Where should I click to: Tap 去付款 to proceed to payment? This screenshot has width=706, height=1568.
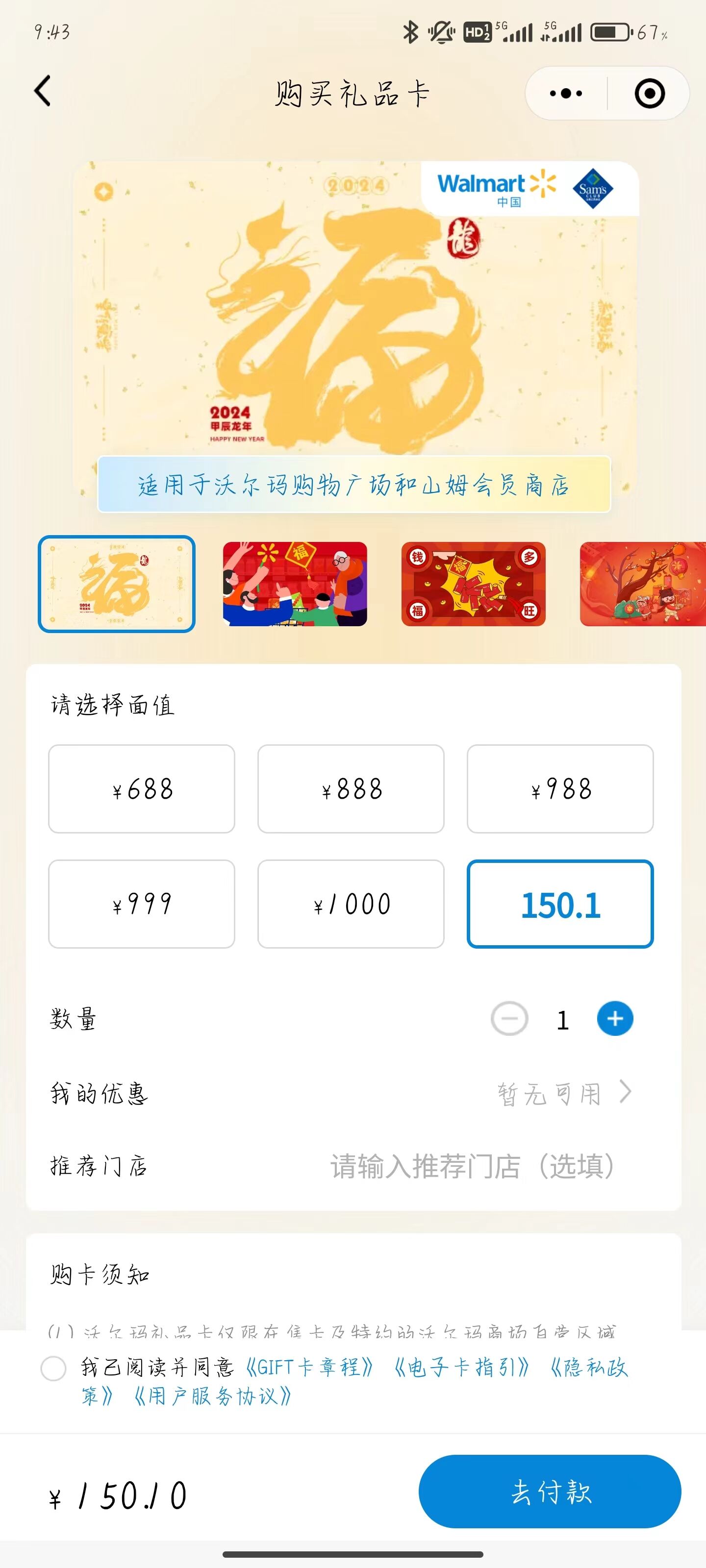tap(550, 1492)
